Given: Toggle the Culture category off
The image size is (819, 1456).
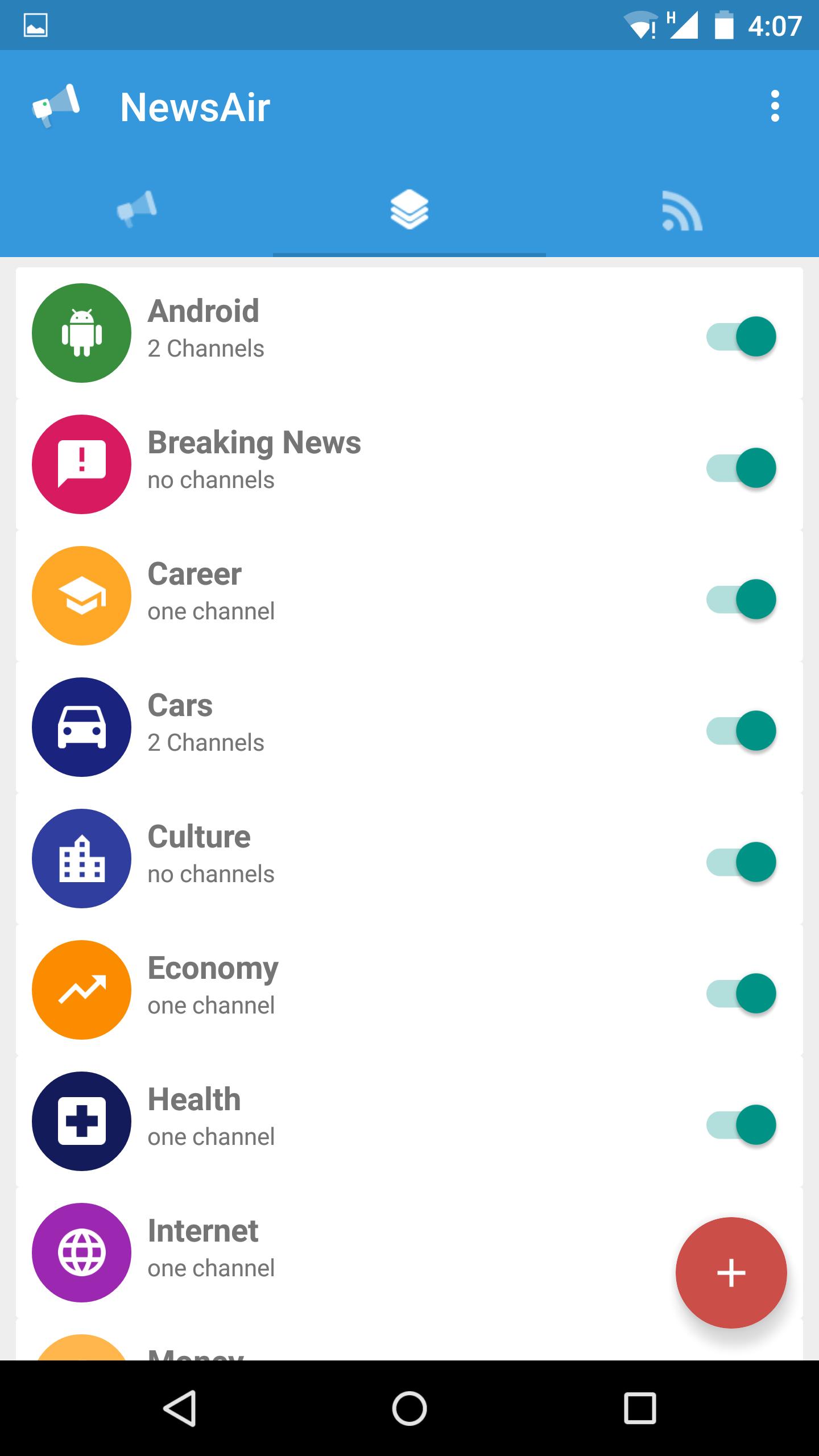Looking at the screenshot, I should [x=741, y=862].
